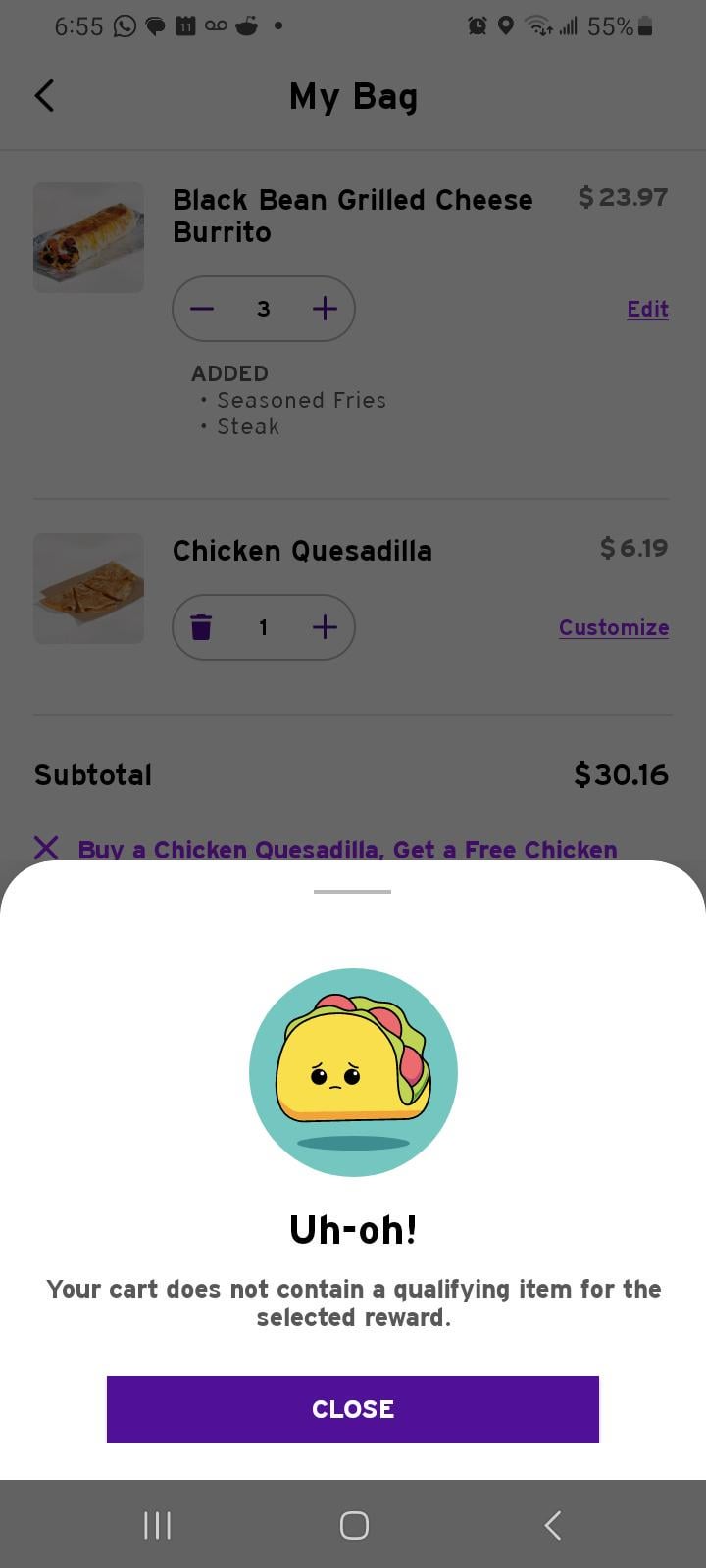Edit the Black Bean Grilled Cheese Burrito

coord(647,309)
